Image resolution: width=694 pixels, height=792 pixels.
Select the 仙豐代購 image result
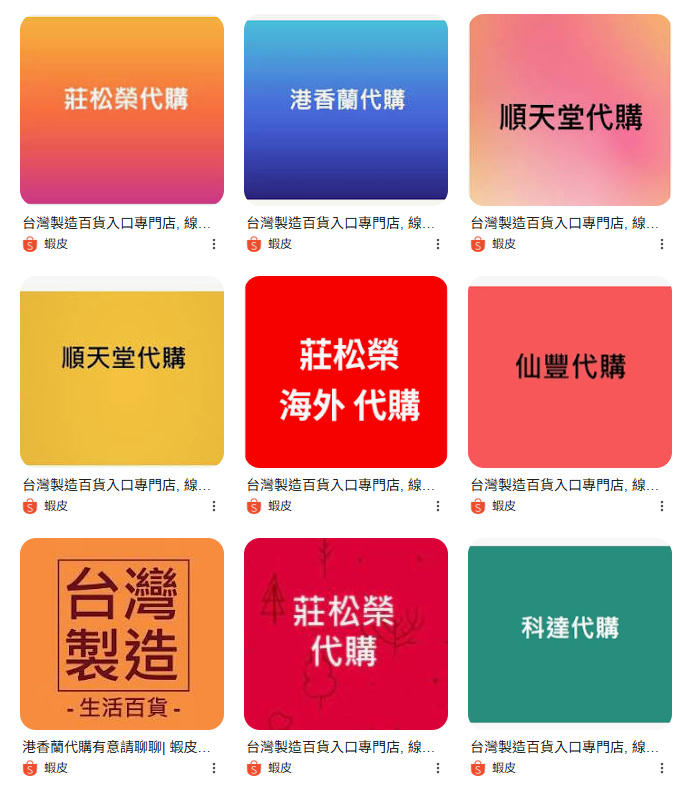pyautogui.click(x=570, y=371)
